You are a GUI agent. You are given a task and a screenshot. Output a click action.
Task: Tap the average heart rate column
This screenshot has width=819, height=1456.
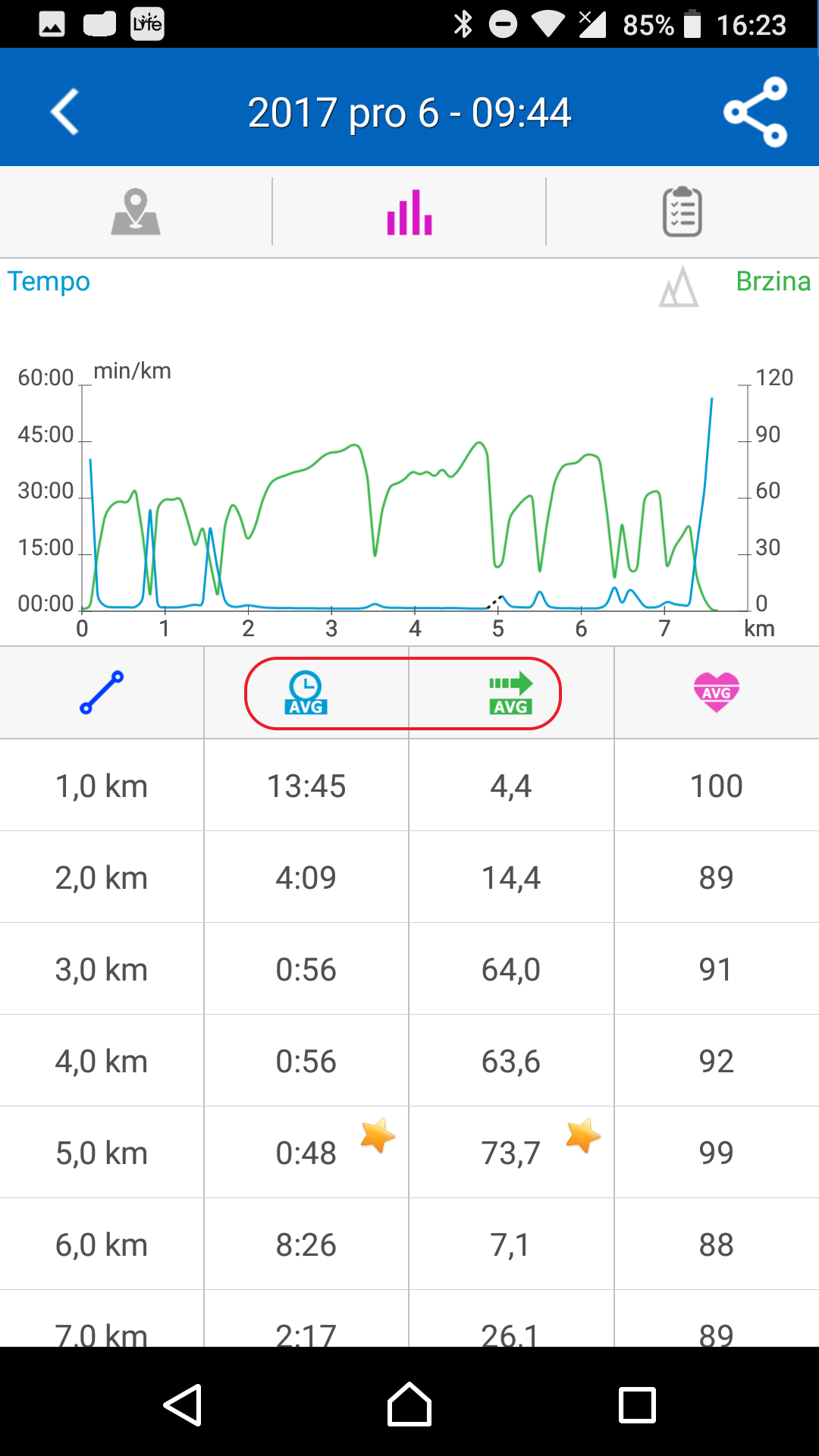click(x=717, y=692)
